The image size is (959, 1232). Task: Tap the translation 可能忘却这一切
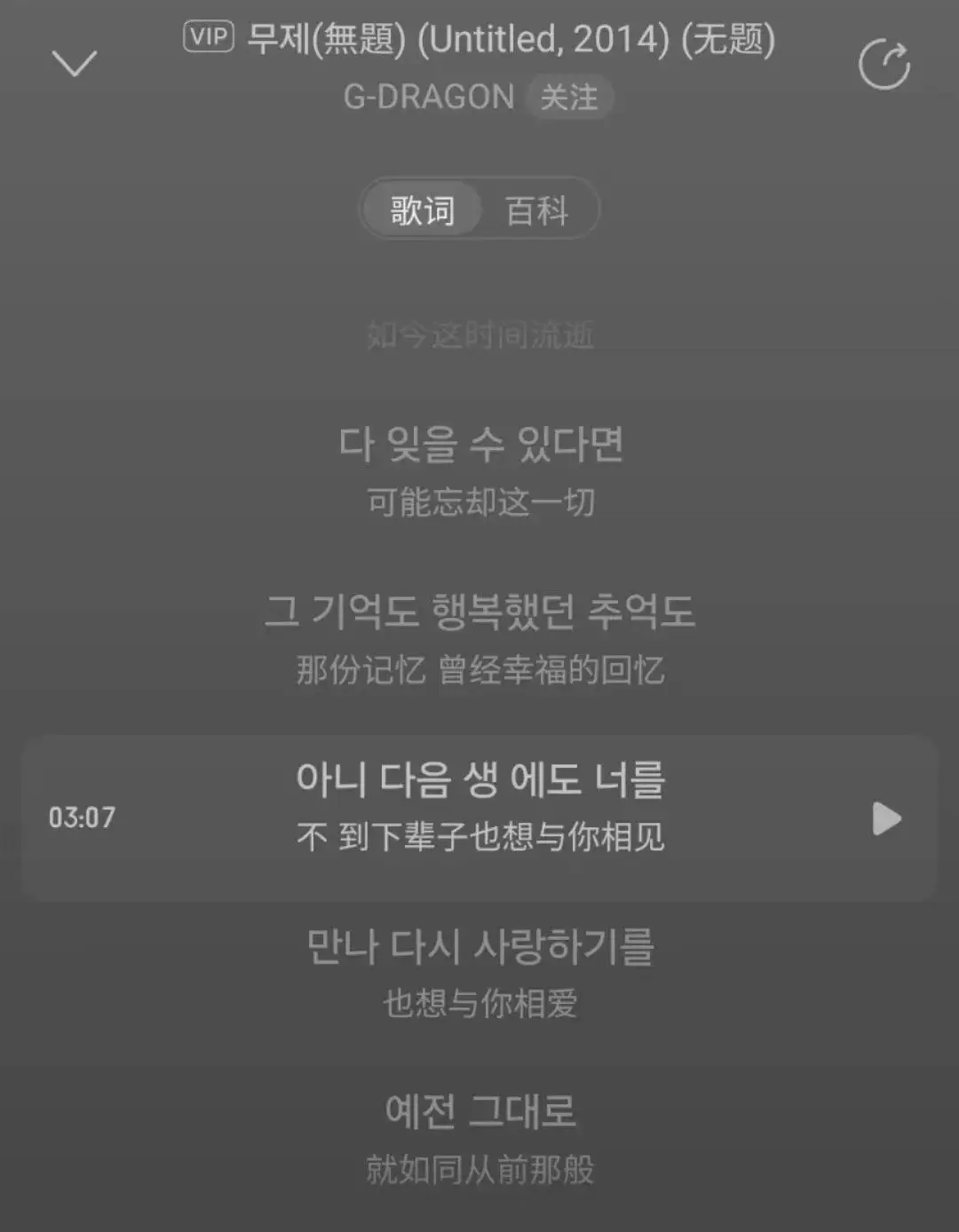coord(479,502)
